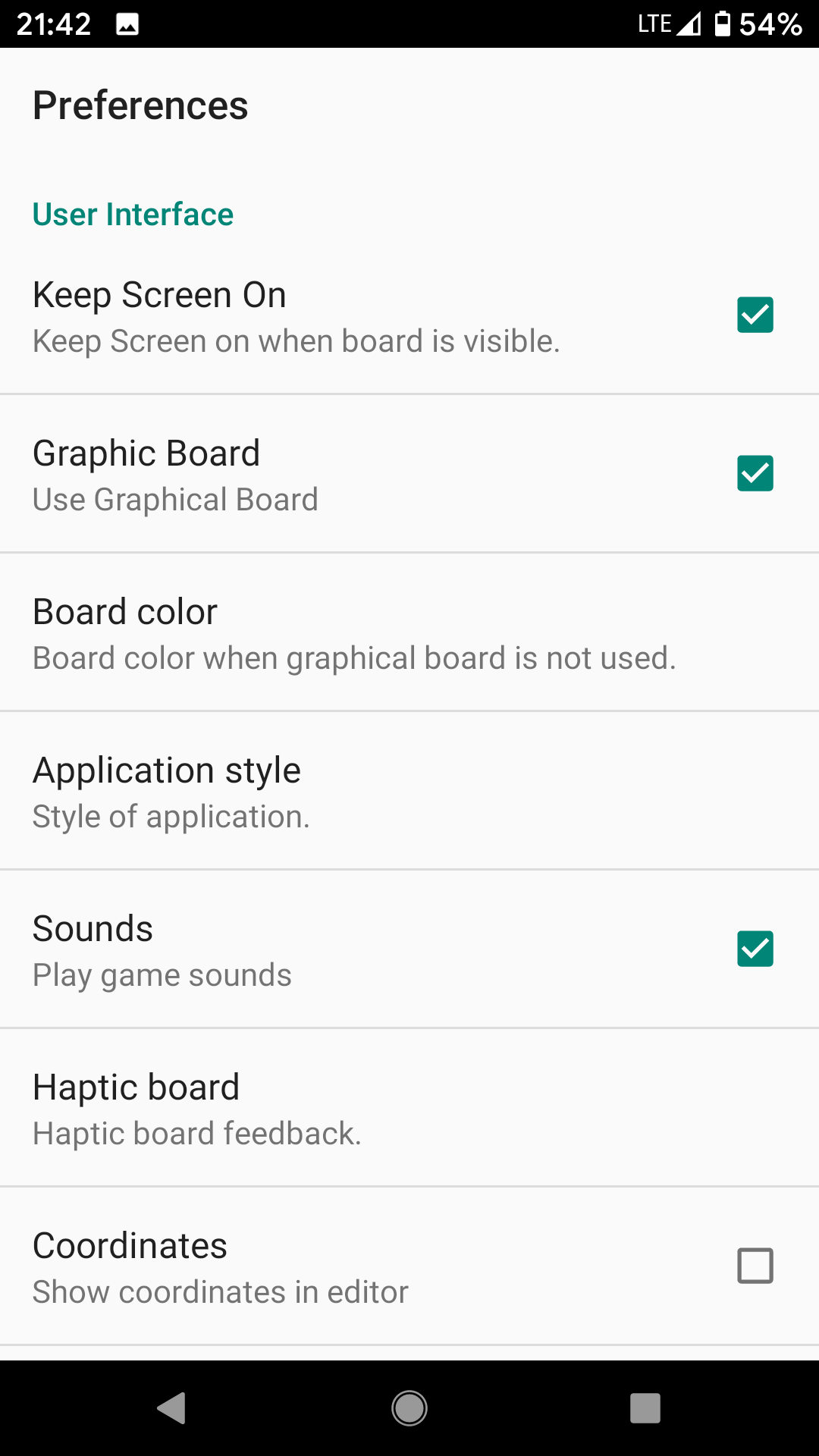Viewport: 819px width, 1456px height.
Task: Open Haptic board feedback setting
Action: point(197,1109)
